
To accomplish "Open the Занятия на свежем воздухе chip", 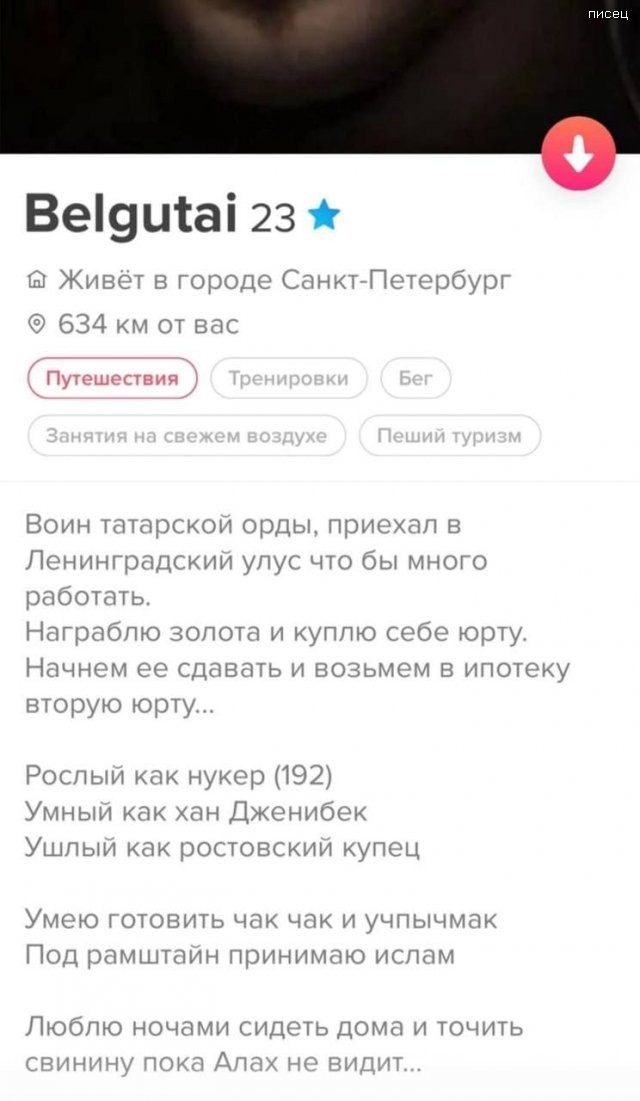I will coord(187,436).
